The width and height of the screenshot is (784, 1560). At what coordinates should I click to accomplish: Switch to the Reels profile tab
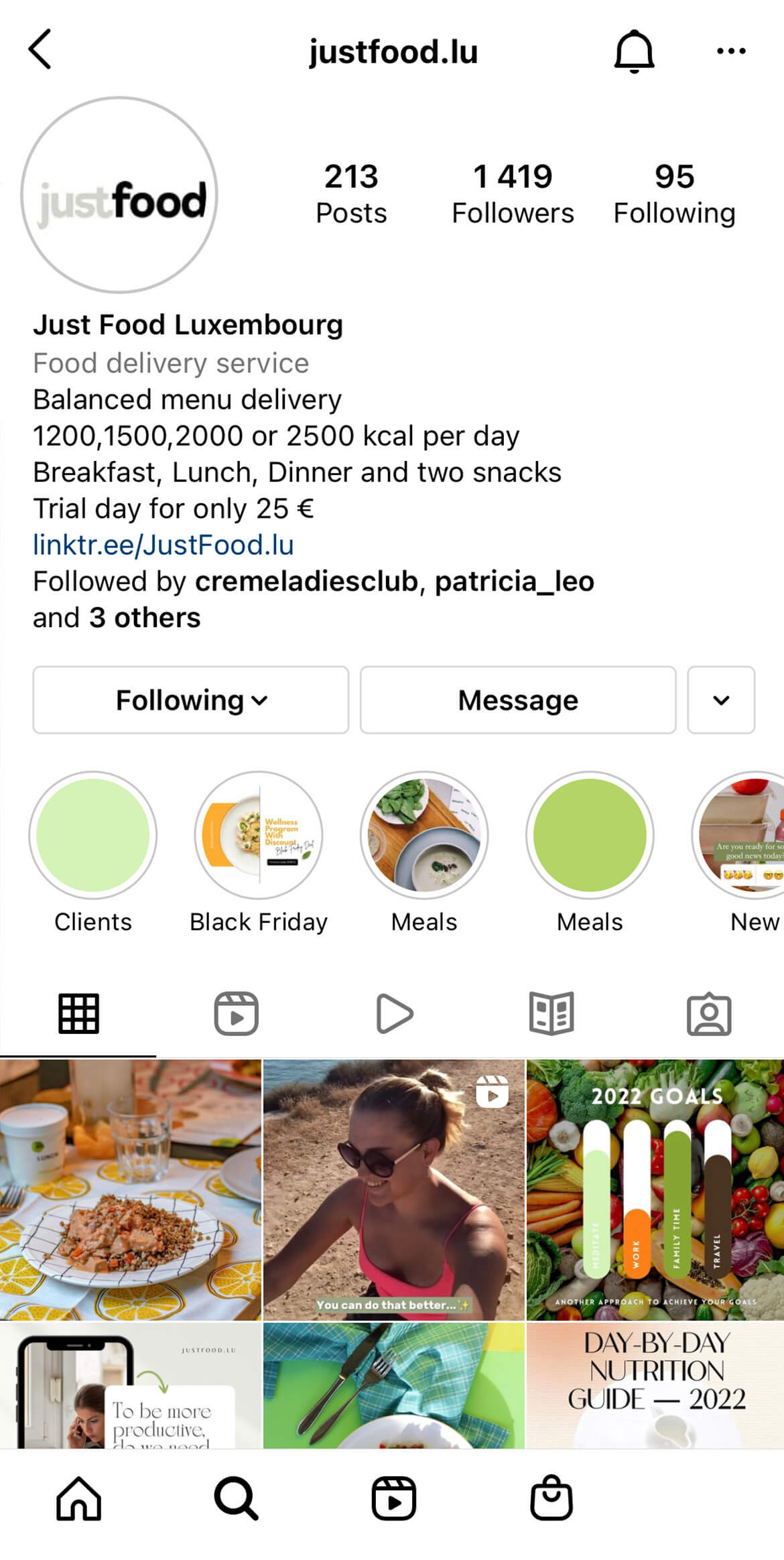coord(236,1013)
